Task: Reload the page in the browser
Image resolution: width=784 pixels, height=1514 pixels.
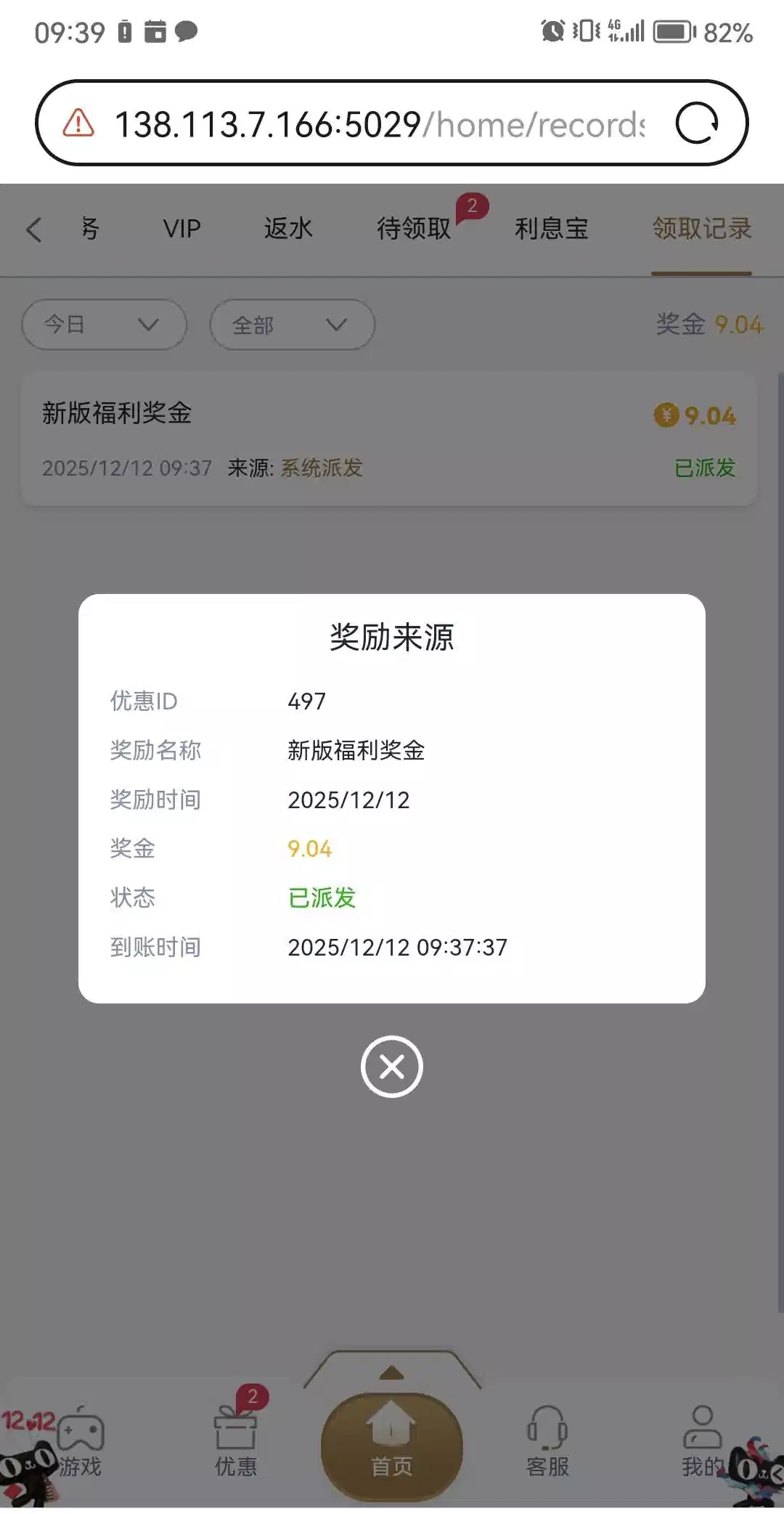Action: (x=697, y=123)
